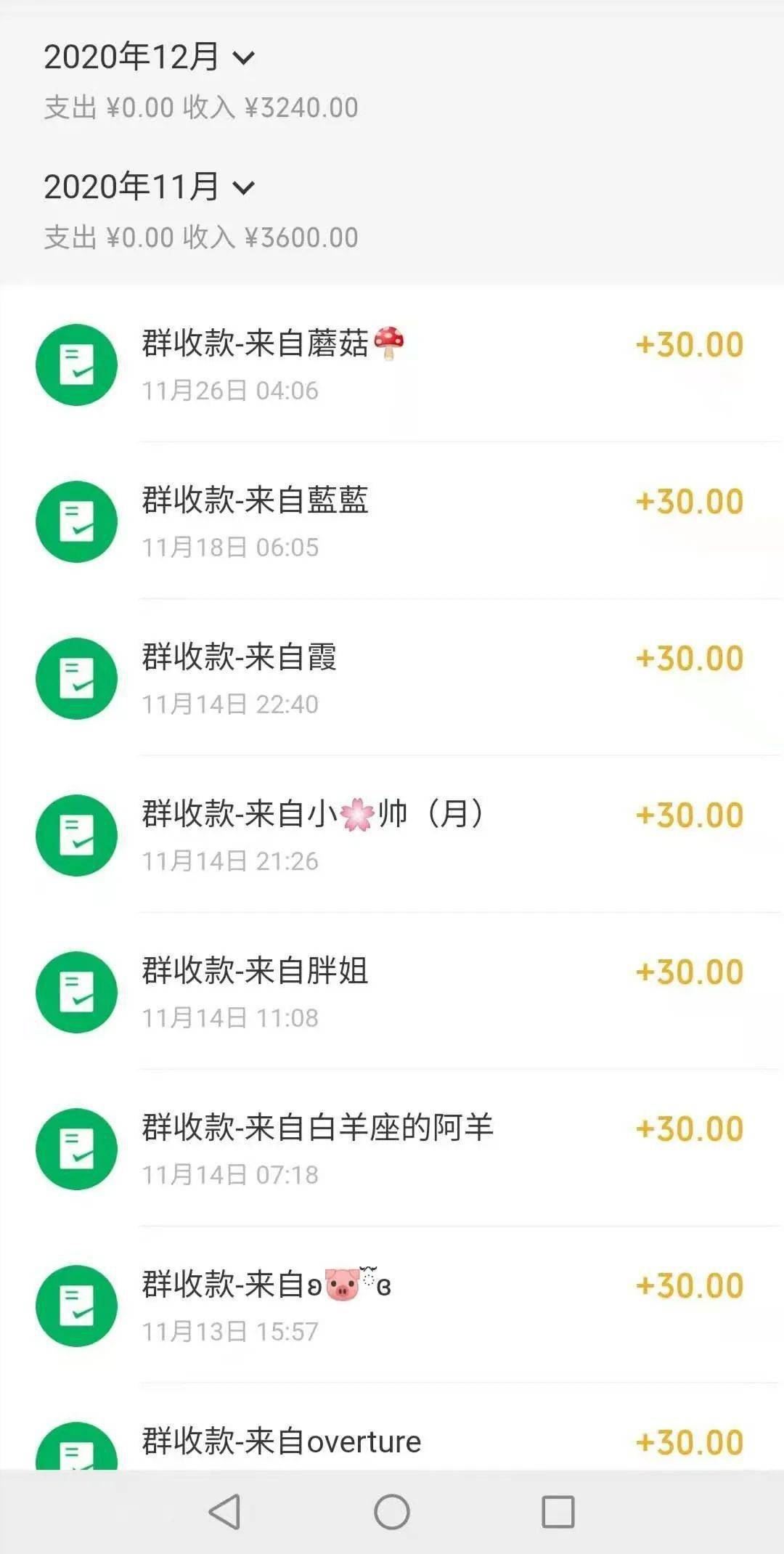Image resolution: width=784 pixels, height=1554 pixels.
Task: Click the green receipt icon beside 蘑菇 transaction
Action: coord(76,365)
